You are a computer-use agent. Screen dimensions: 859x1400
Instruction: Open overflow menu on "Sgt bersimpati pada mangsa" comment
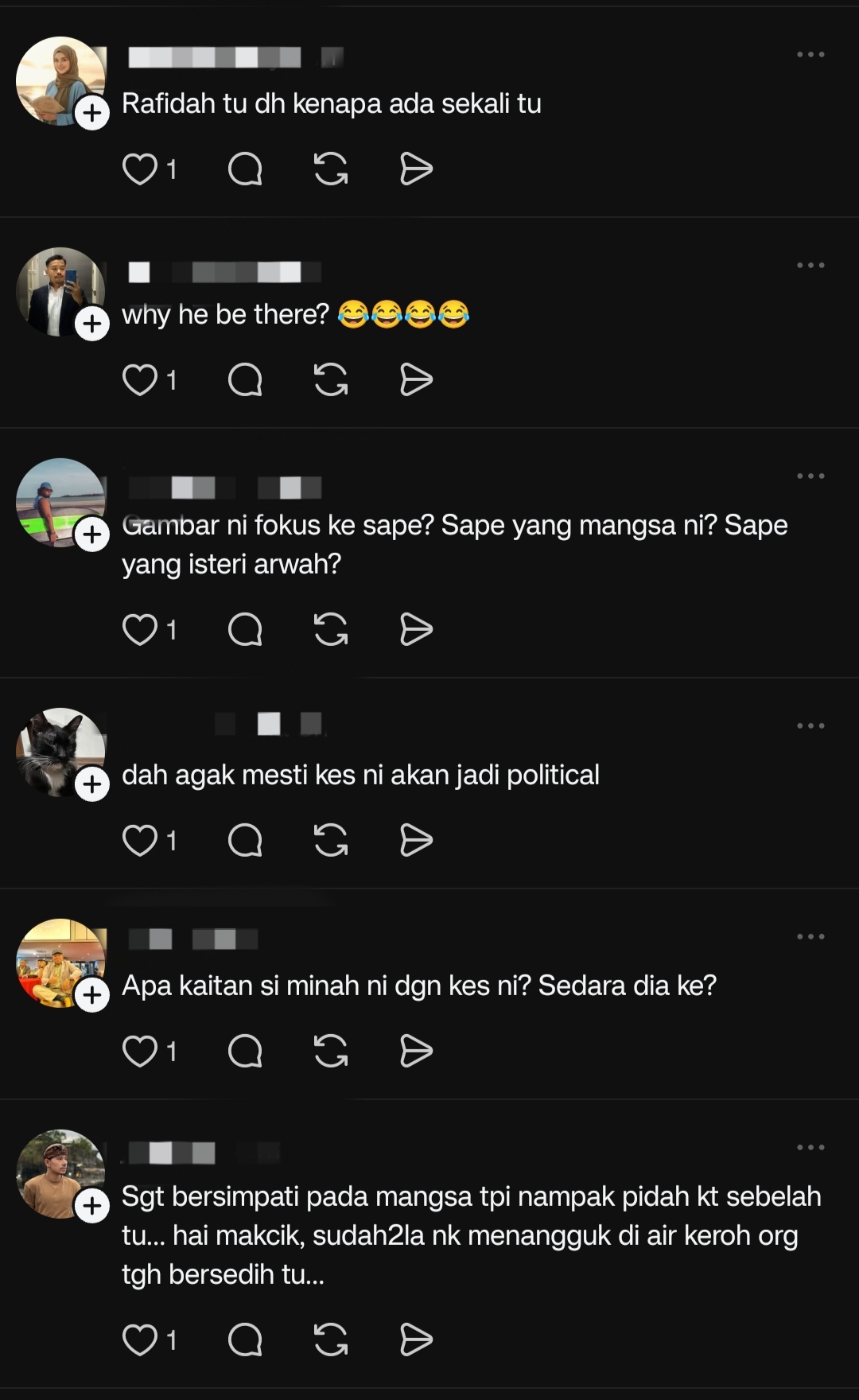click(810, 1147)
